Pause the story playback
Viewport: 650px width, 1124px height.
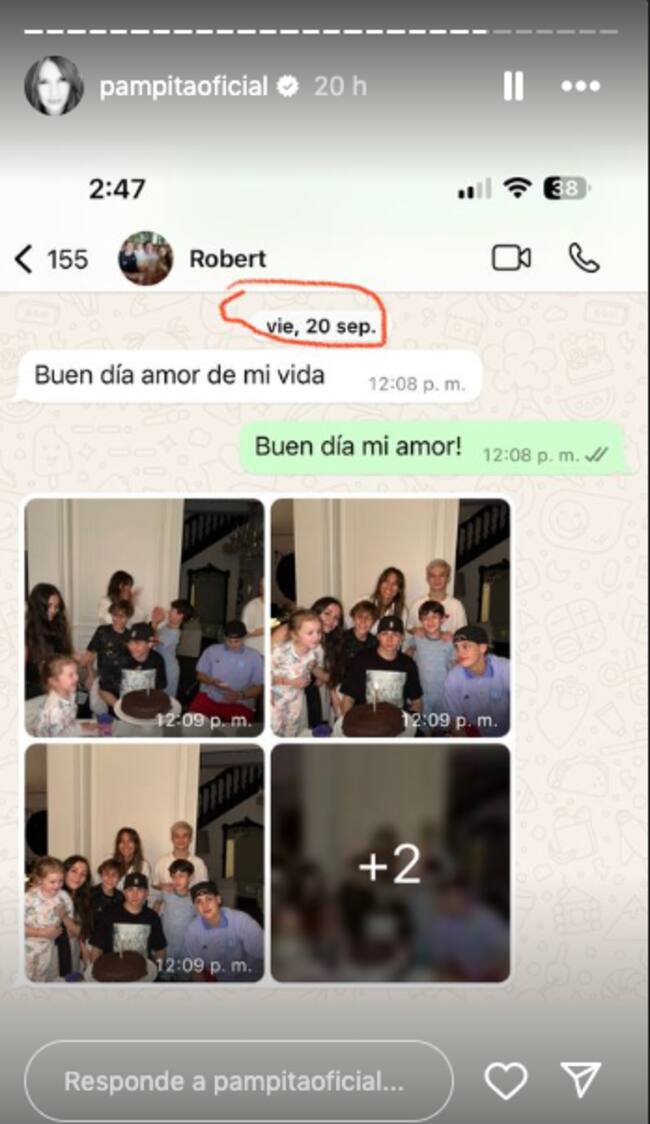[513, 87]
